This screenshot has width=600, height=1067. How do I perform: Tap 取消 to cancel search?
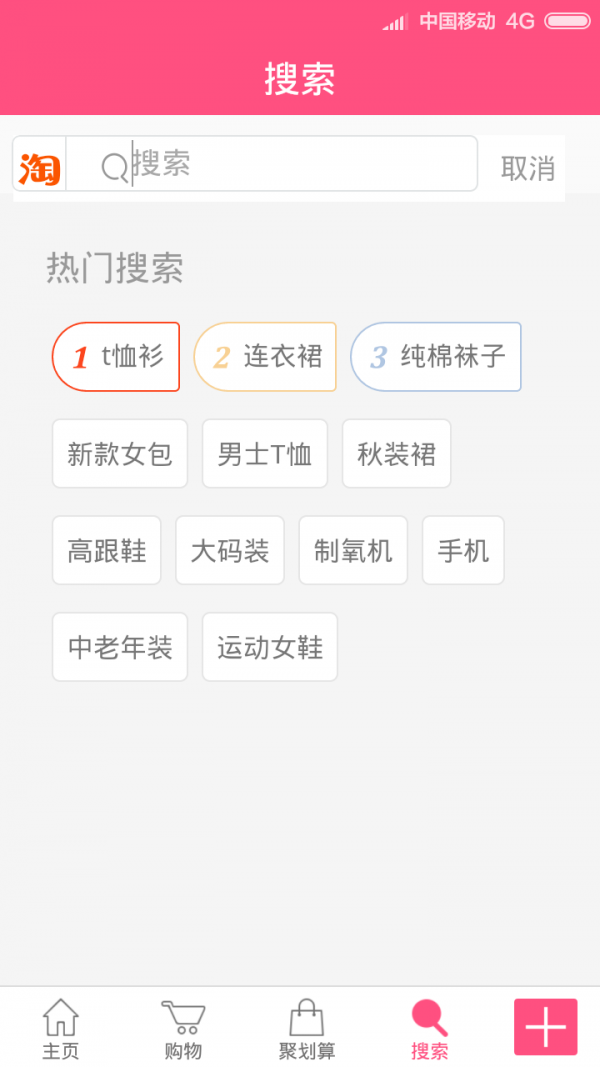coord(527,168)
